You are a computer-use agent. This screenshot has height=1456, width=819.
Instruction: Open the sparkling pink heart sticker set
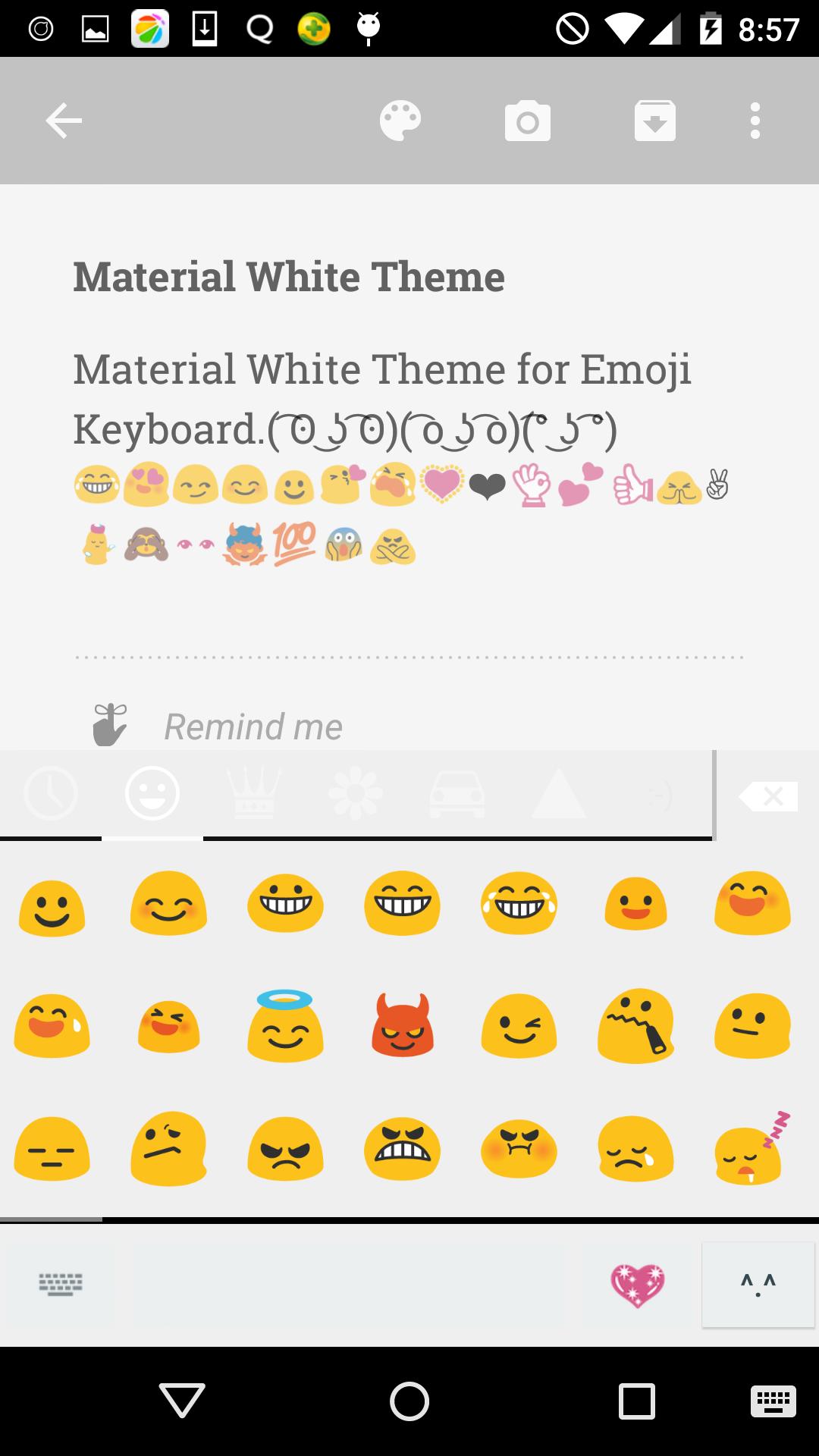point(637,1285)
